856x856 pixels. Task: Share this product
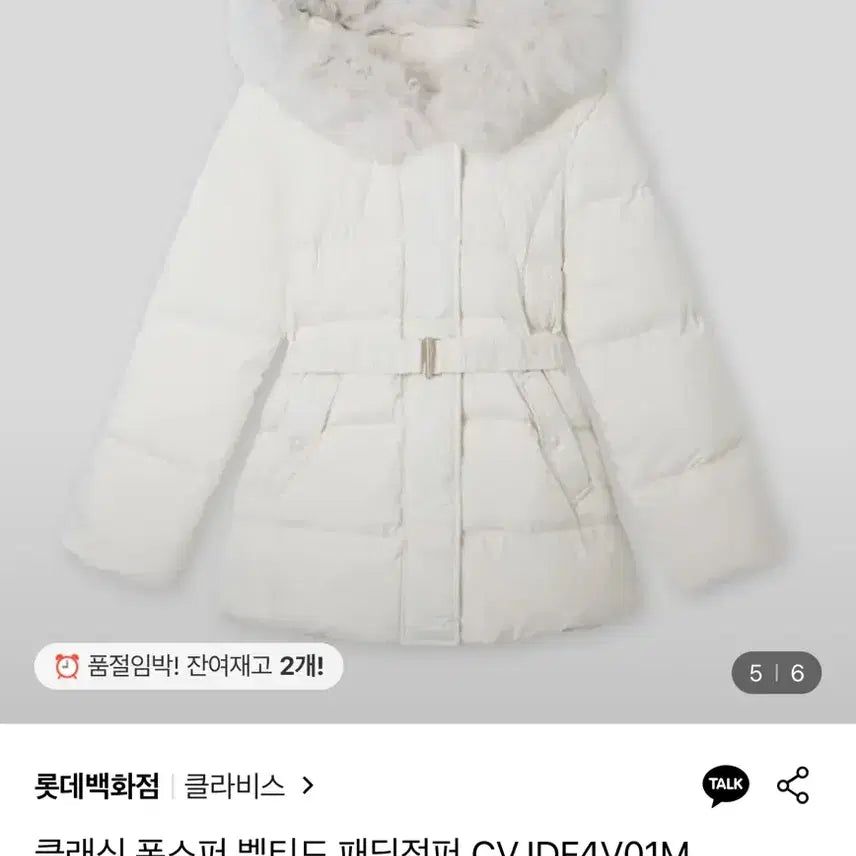coord(793,785)
